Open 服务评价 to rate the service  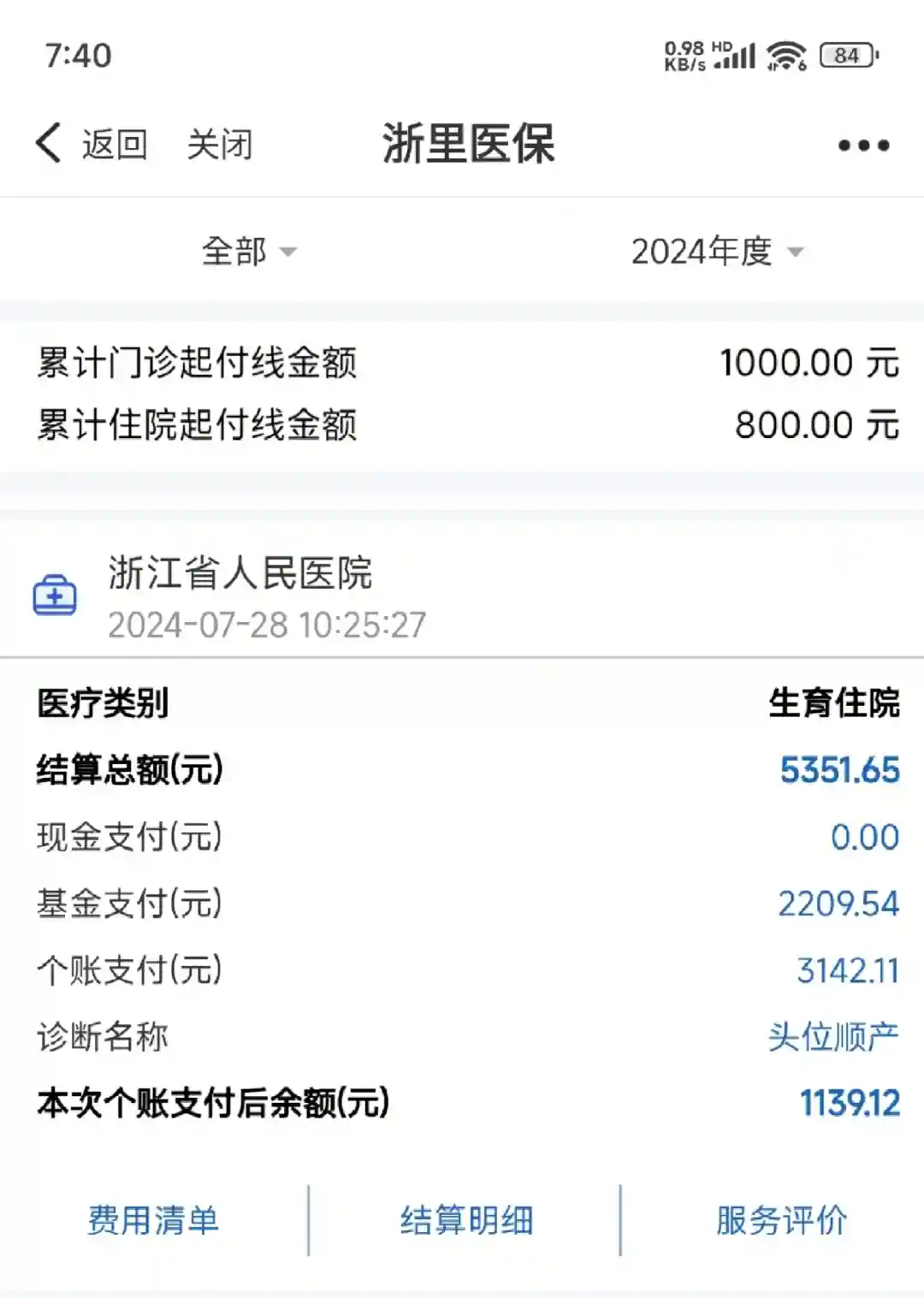(x=780, y=1220)
